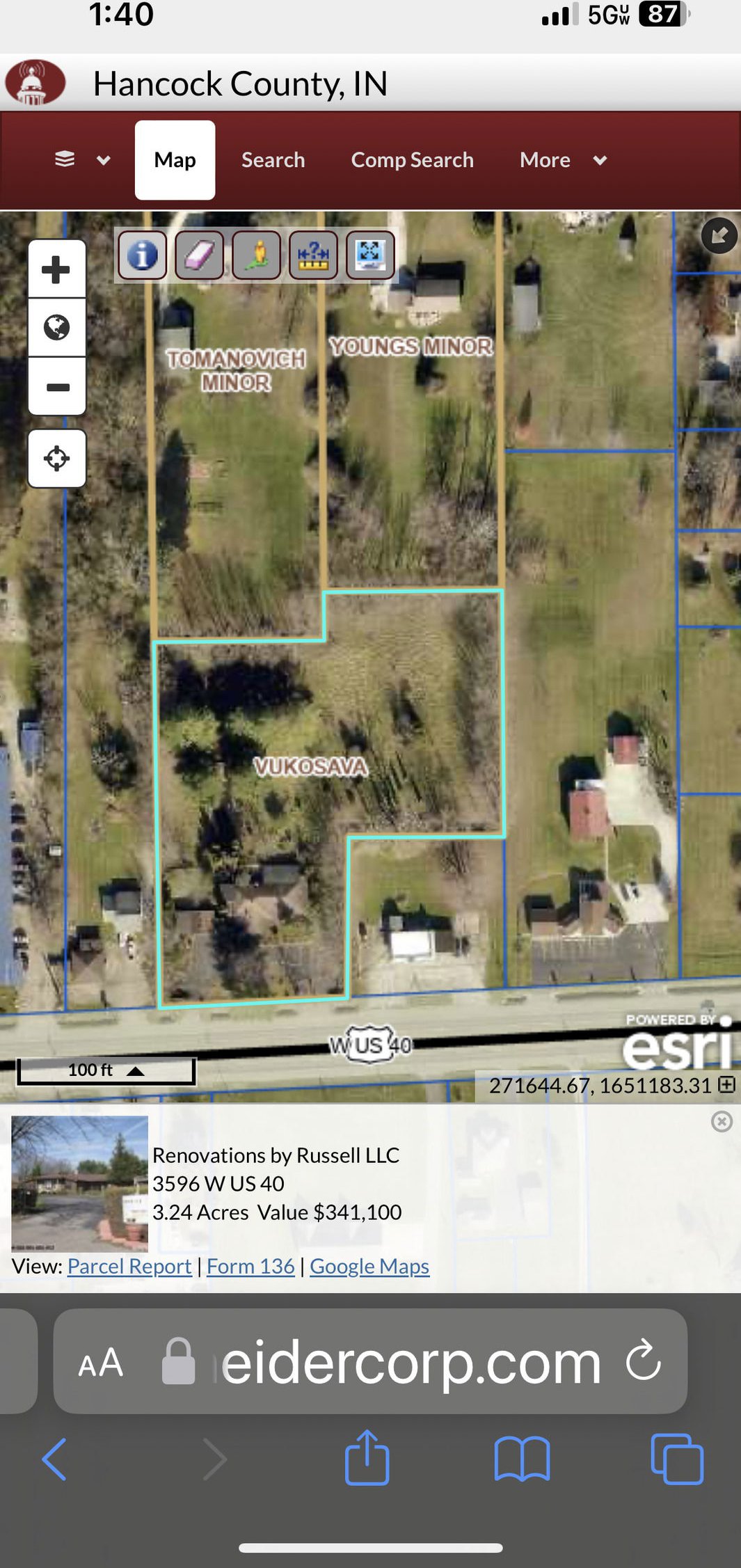The image size is (741, 1568).
Task: Locate my current position on map
Action: [56, 459]
